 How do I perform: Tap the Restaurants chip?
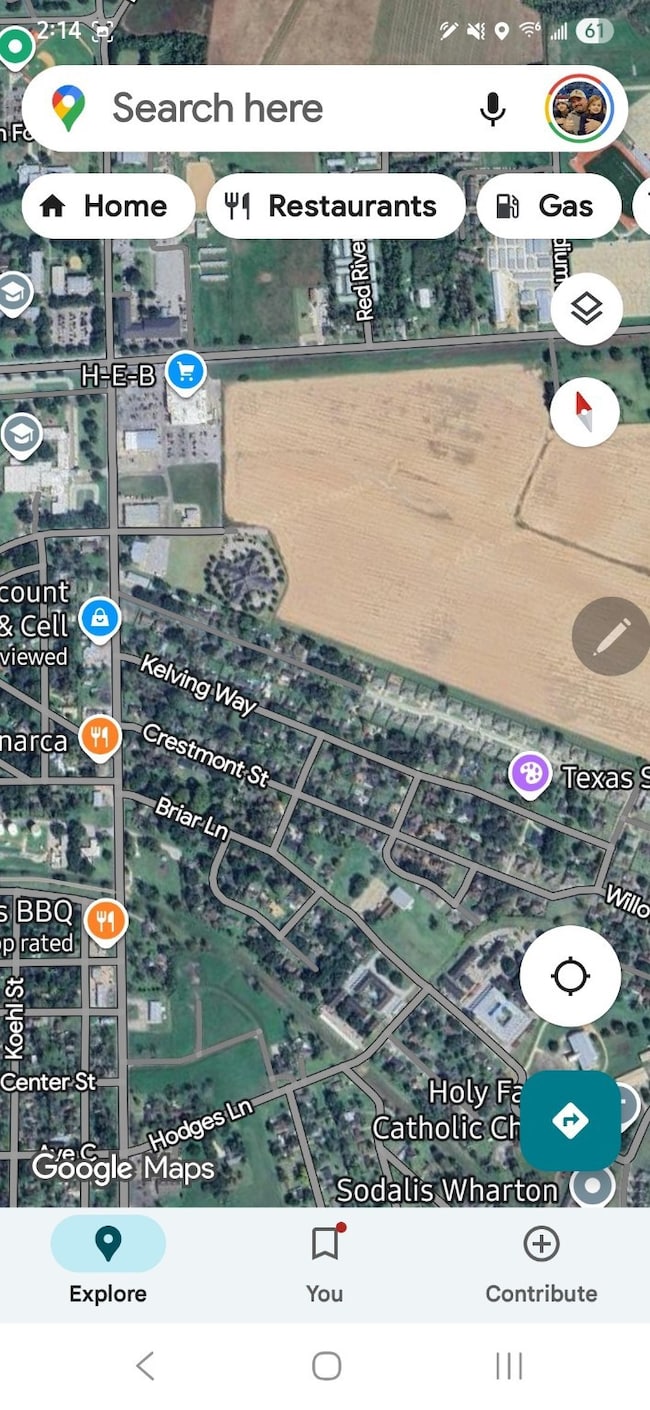tap(335, 206)
